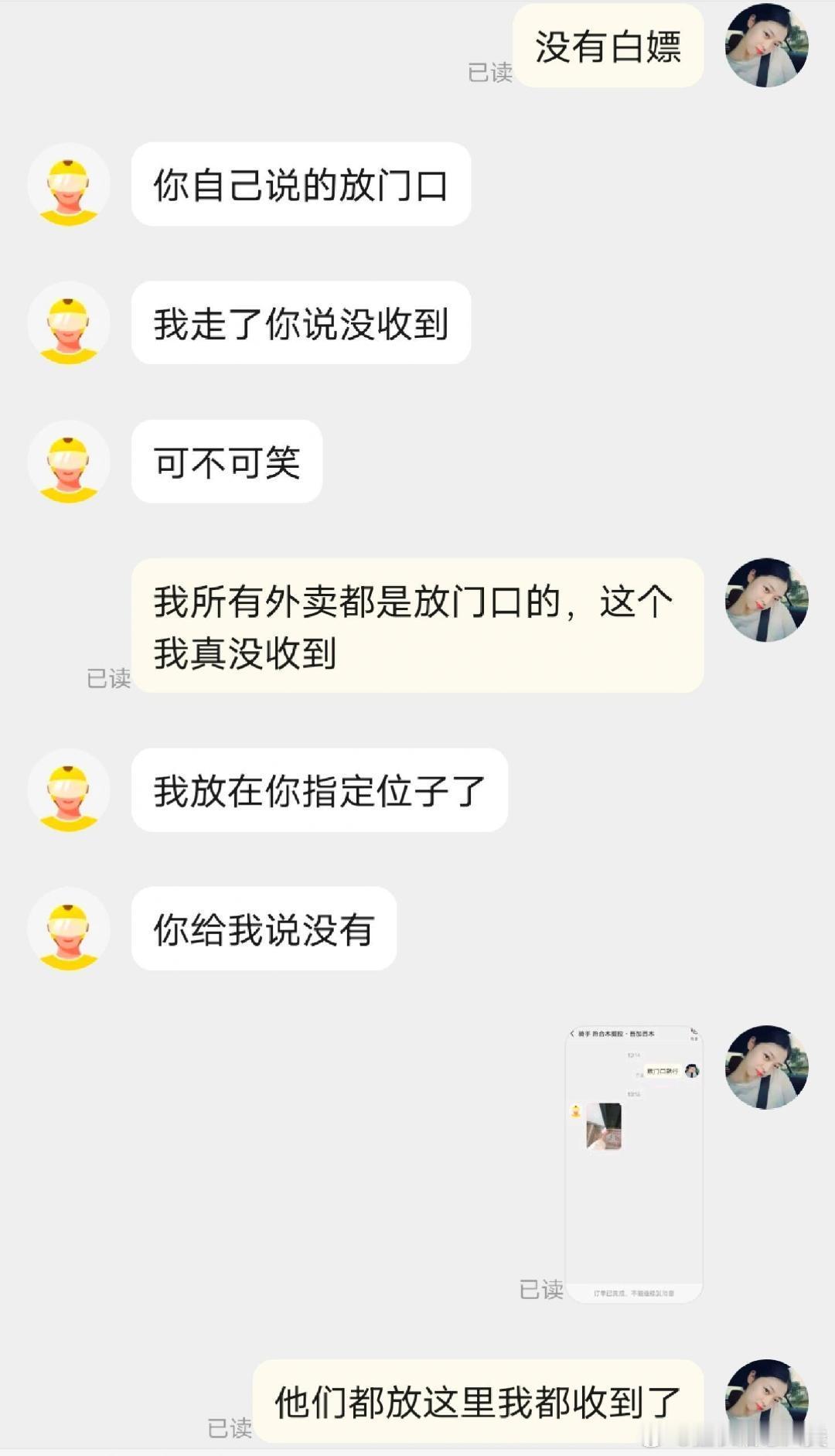Image resolution: width=835 pixels, height=1456 pixels.
Task: Click the rider avatar beside 我走了你说没收到
Action: (x=70, y=325)
